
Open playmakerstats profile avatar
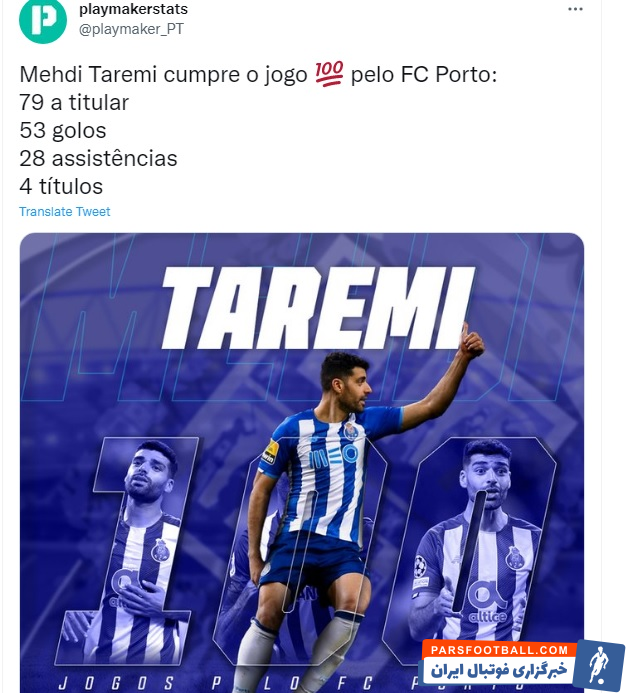pyautogui.click(x=42, y=20)
